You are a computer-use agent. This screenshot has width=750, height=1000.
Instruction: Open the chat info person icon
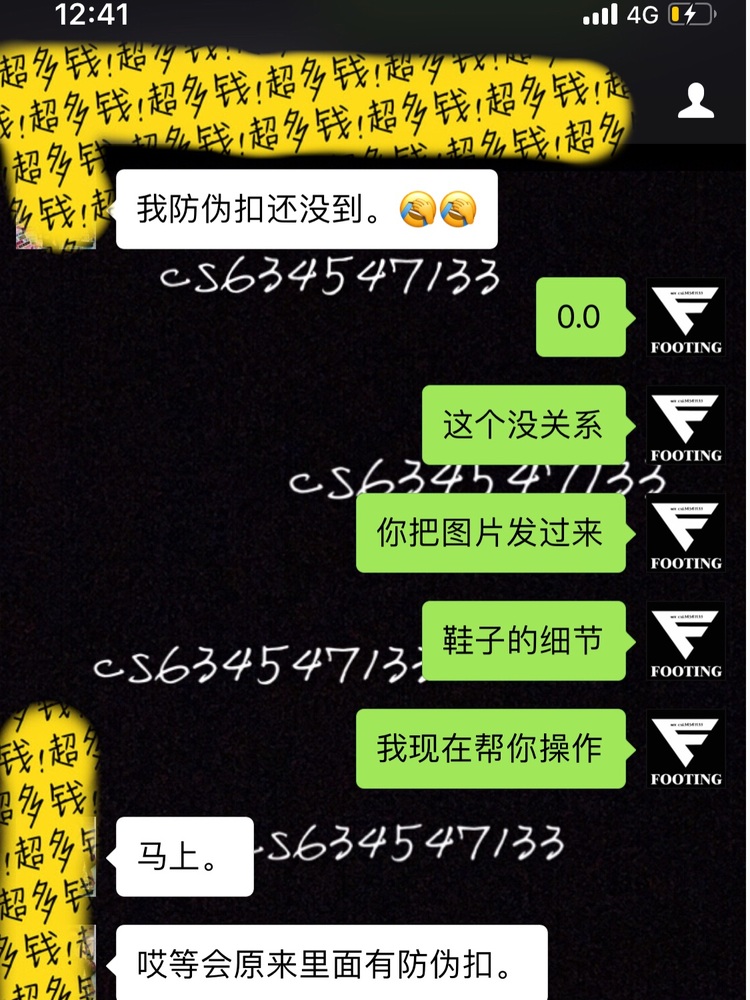(696, 100)
